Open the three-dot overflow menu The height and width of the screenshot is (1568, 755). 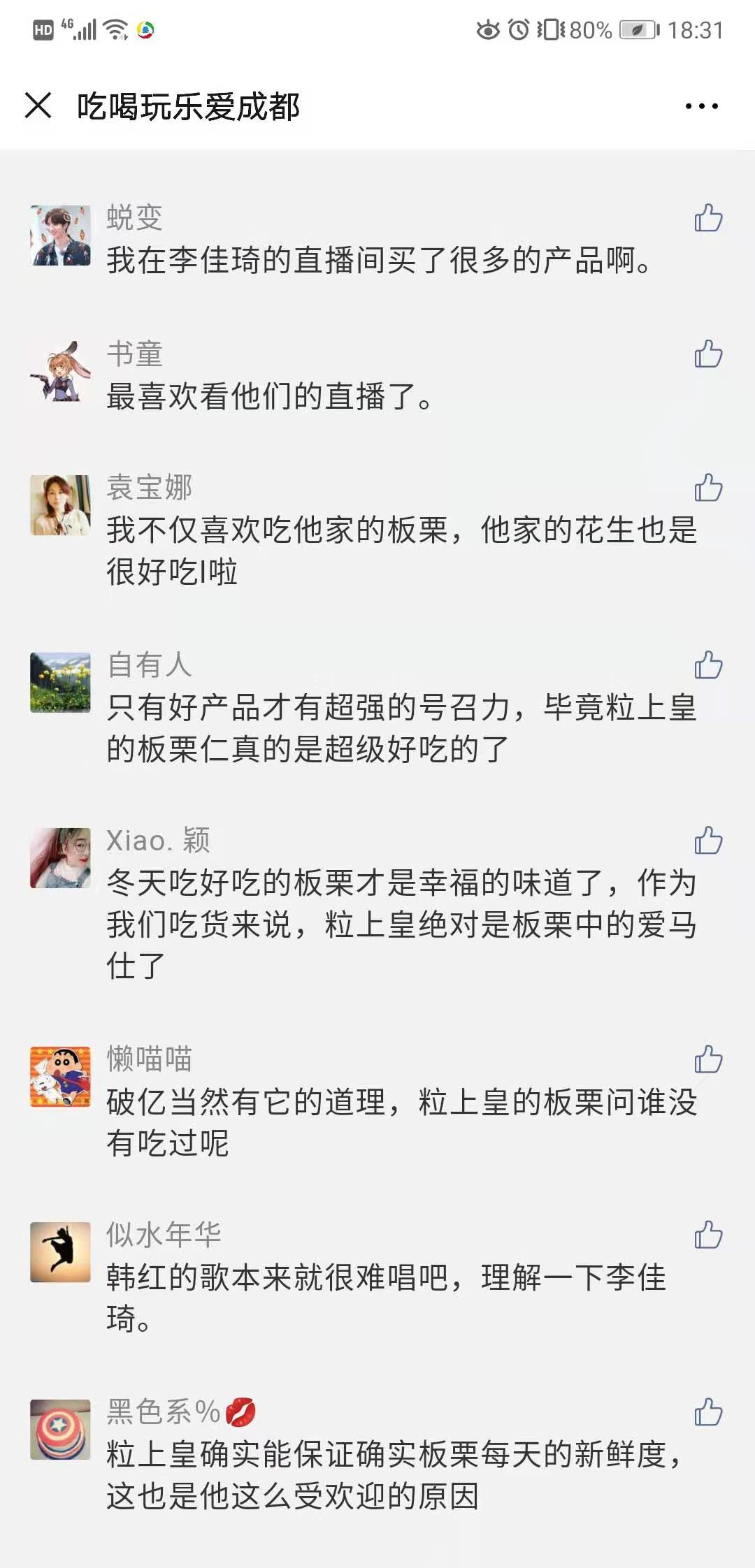(701, 106)
